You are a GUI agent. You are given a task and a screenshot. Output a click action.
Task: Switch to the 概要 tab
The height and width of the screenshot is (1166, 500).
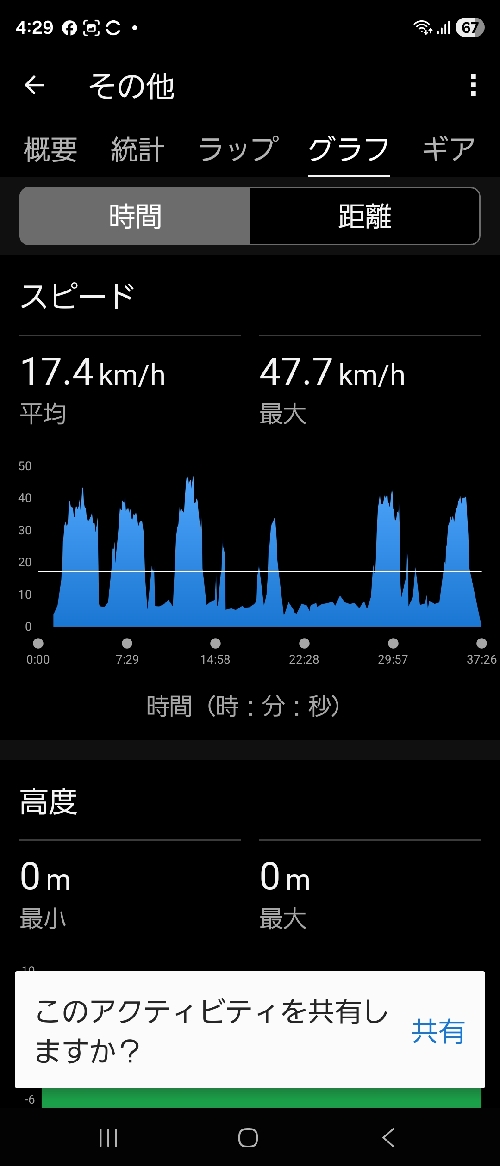pos(51,149)
